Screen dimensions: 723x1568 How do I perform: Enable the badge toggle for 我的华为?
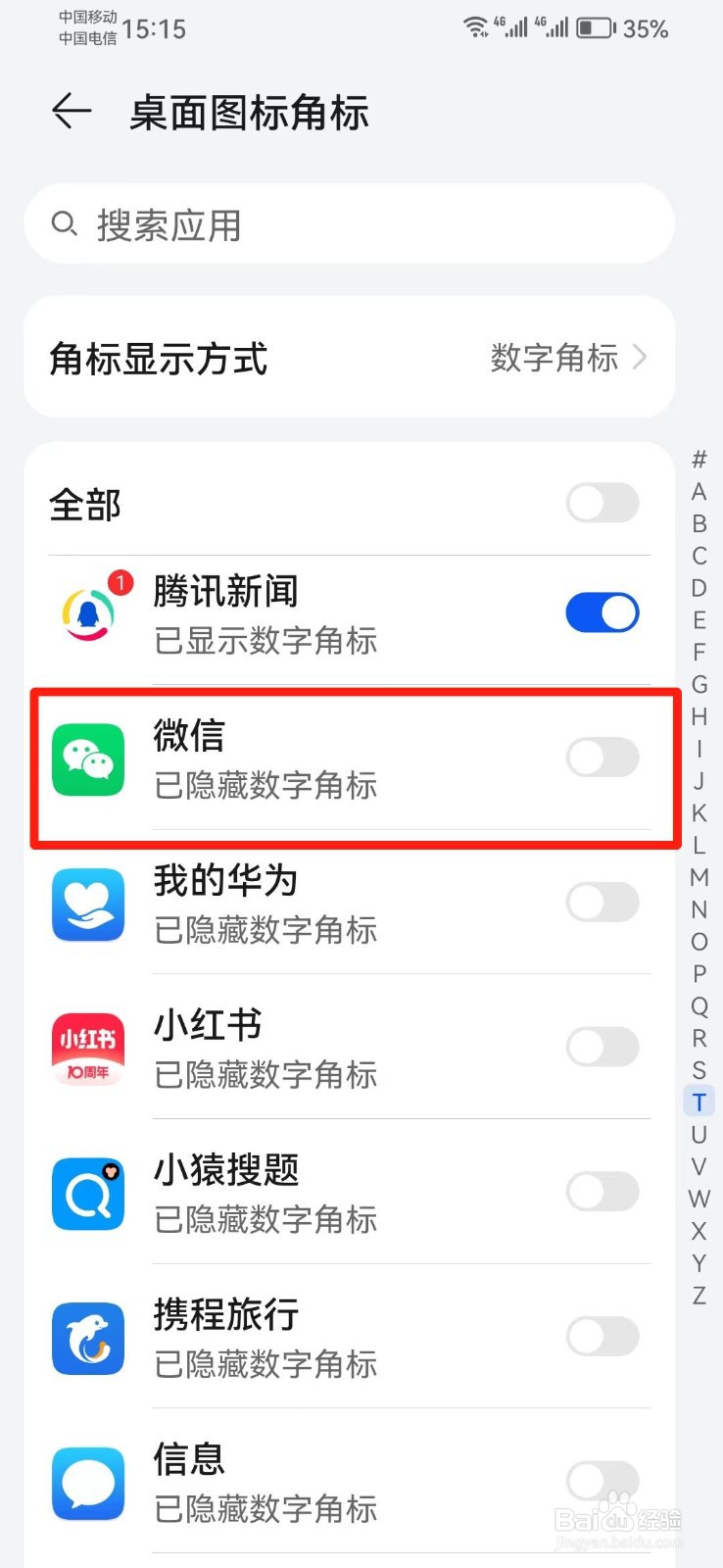[602, 903]
